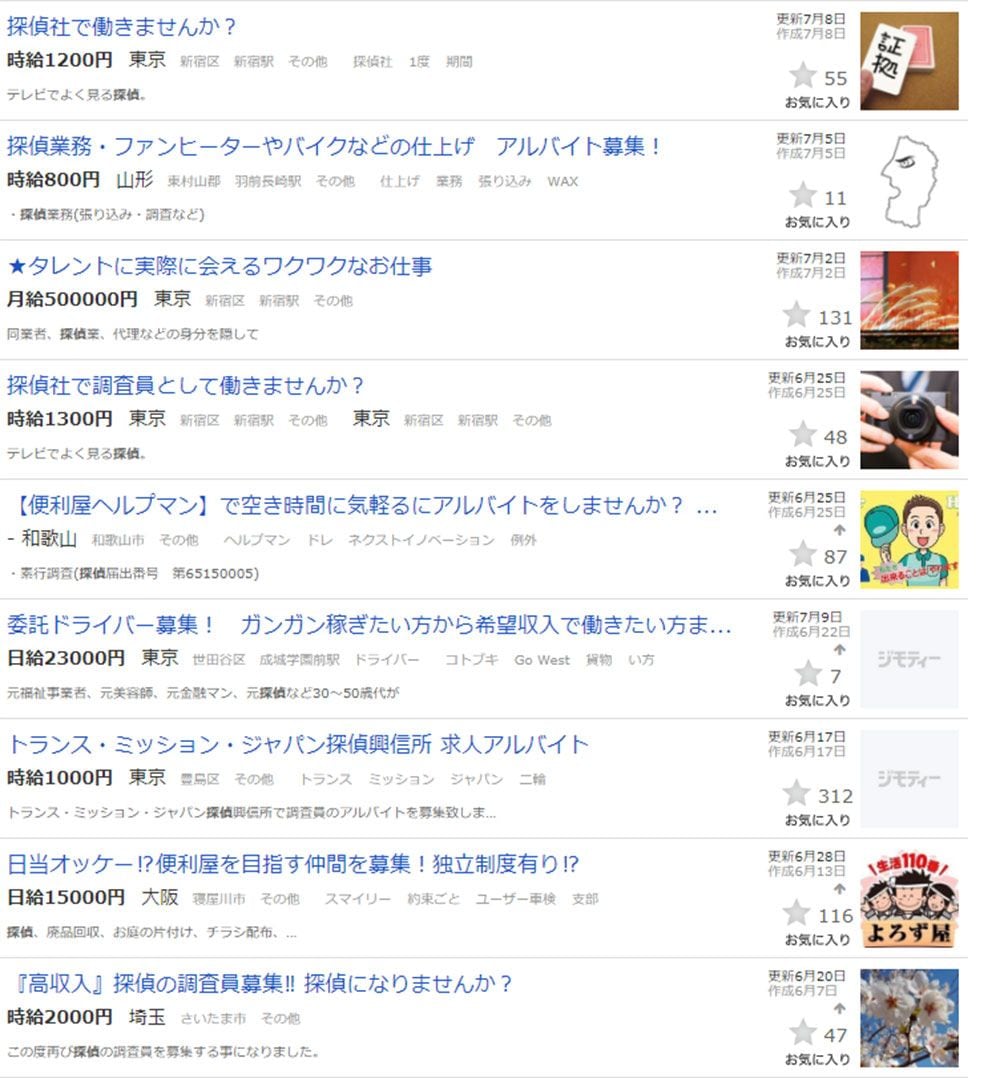Tap the よろず屋 thumbnail image
The width and height of the screenshot is (1000, 1078).
click(x=909, y=899)
